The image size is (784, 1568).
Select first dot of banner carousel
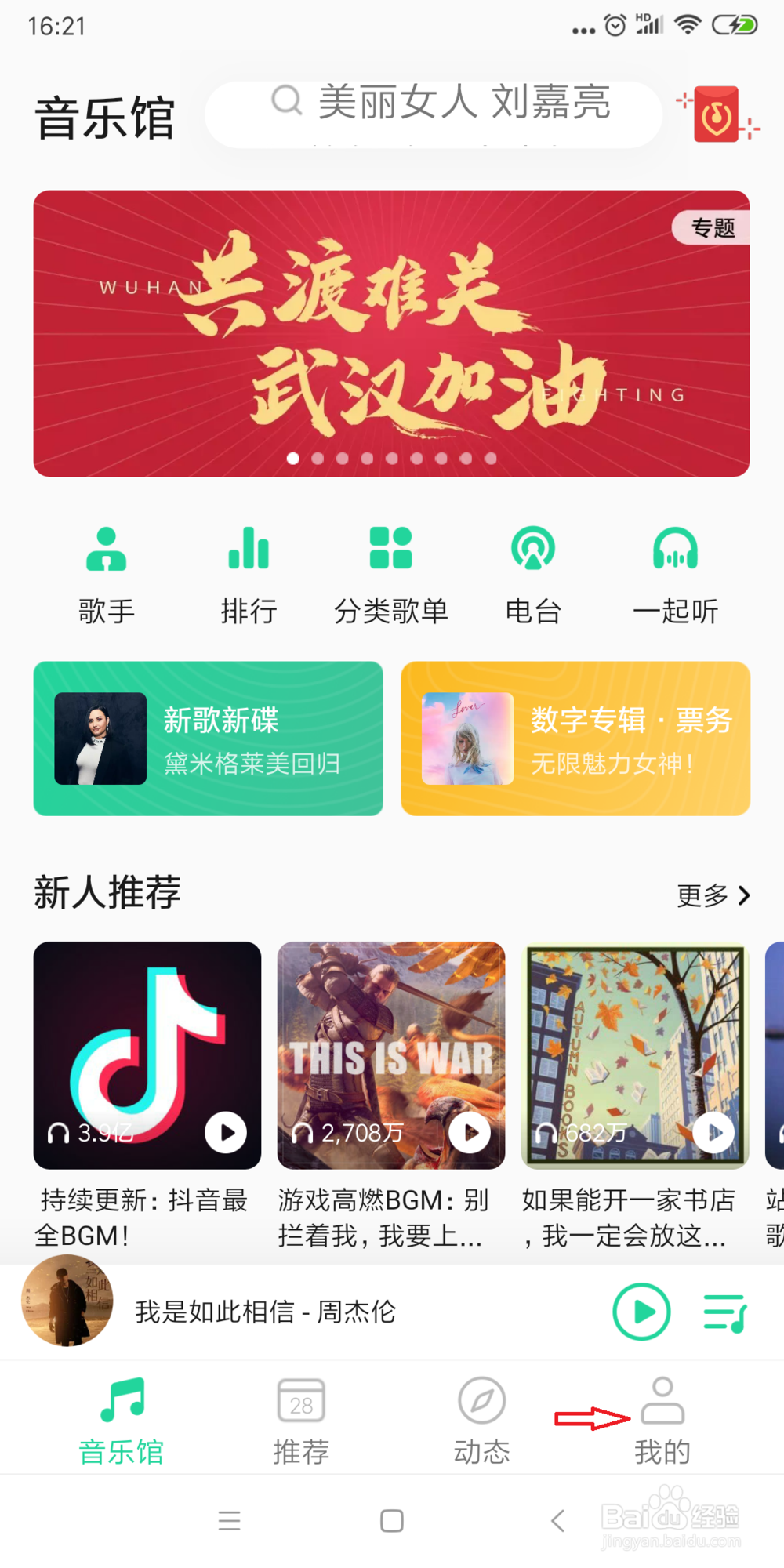pos(292,459)
